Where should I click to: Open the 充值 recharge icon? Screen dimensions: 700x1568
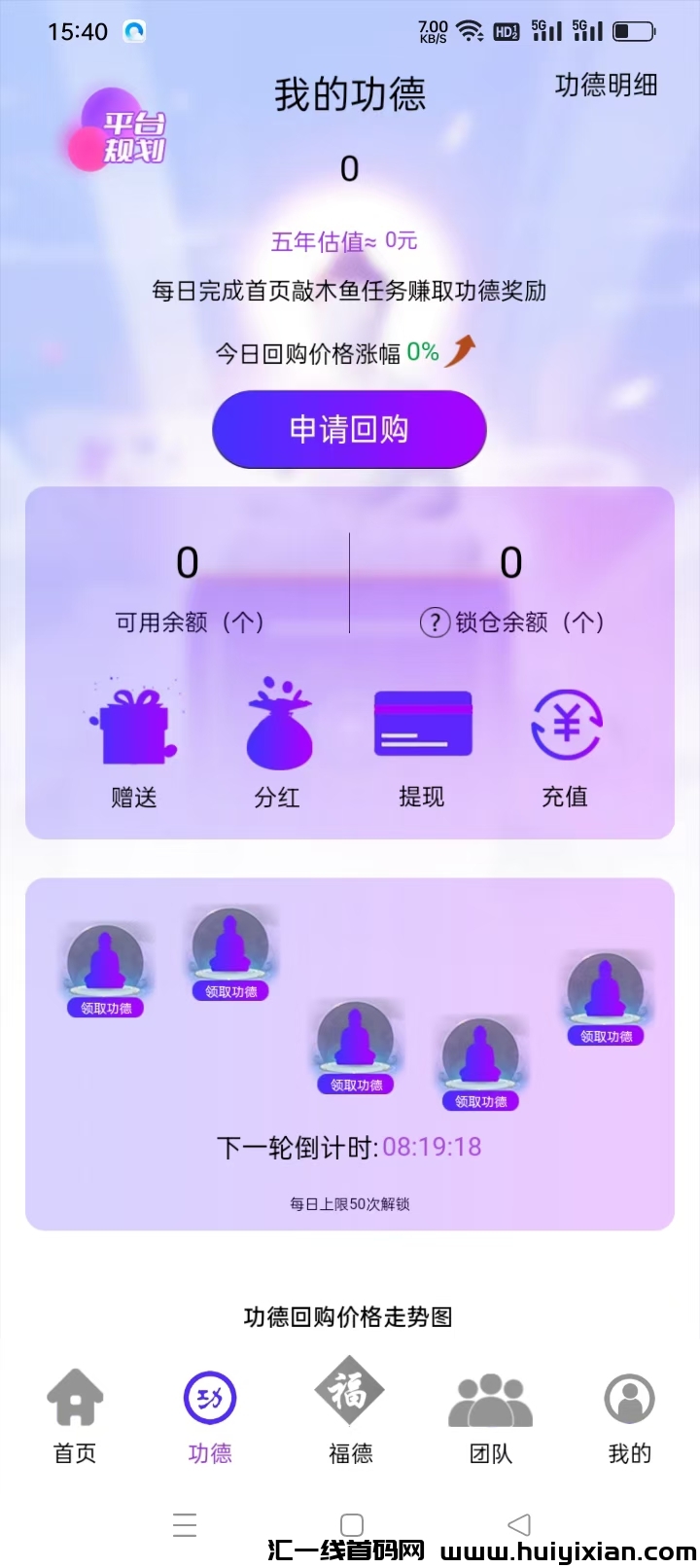(565, 725)
